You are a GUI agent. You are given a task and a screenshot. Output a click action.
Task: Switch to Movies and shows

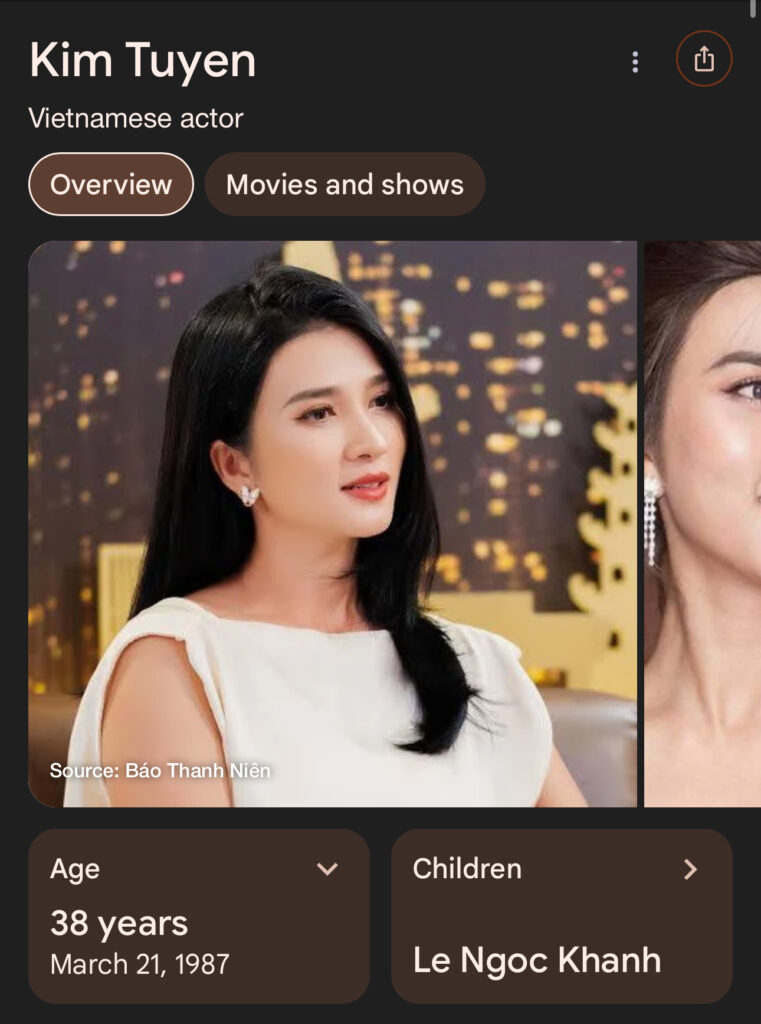345,184
